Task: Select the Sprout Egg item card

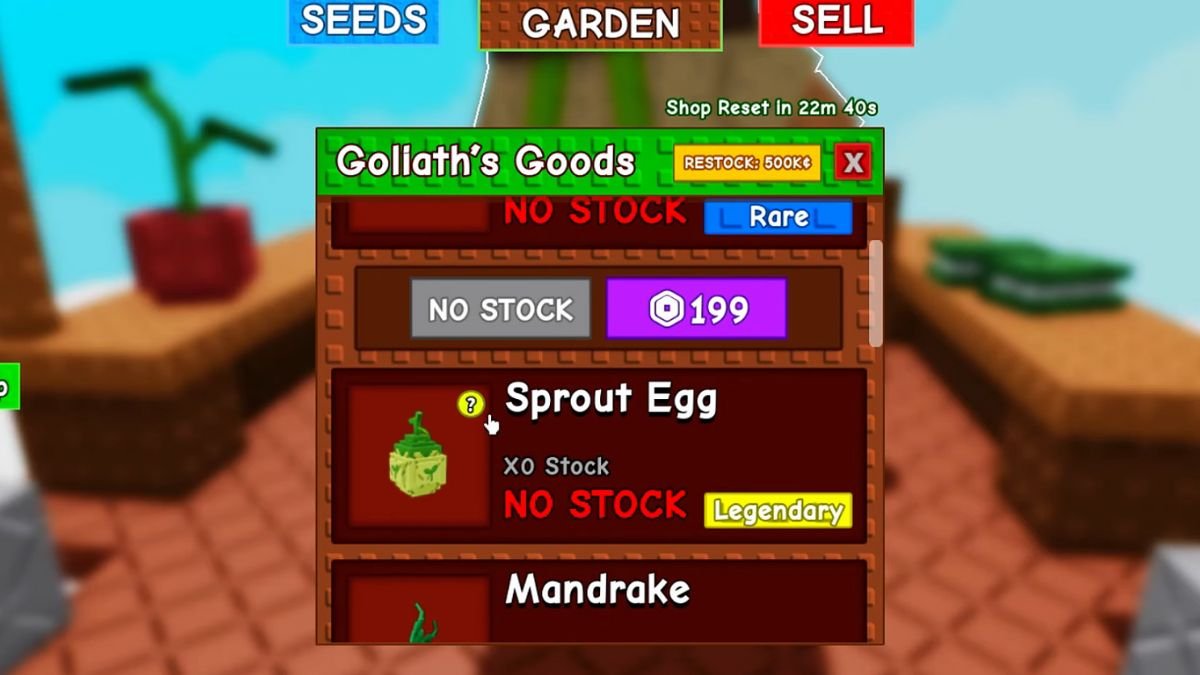Action: [598, 456]
